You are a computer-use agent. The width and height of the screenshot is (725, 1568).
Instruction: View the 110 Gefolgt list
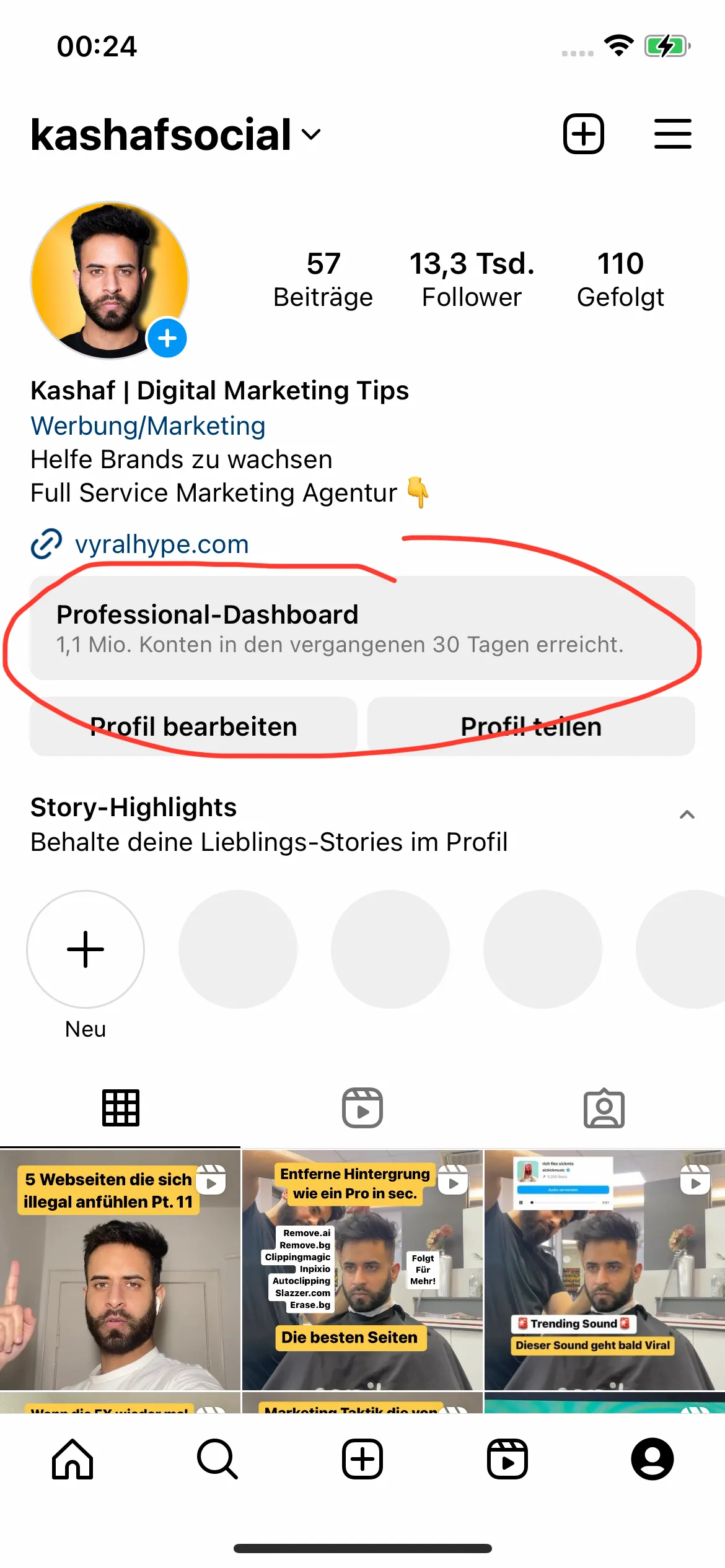pos(620,280)
